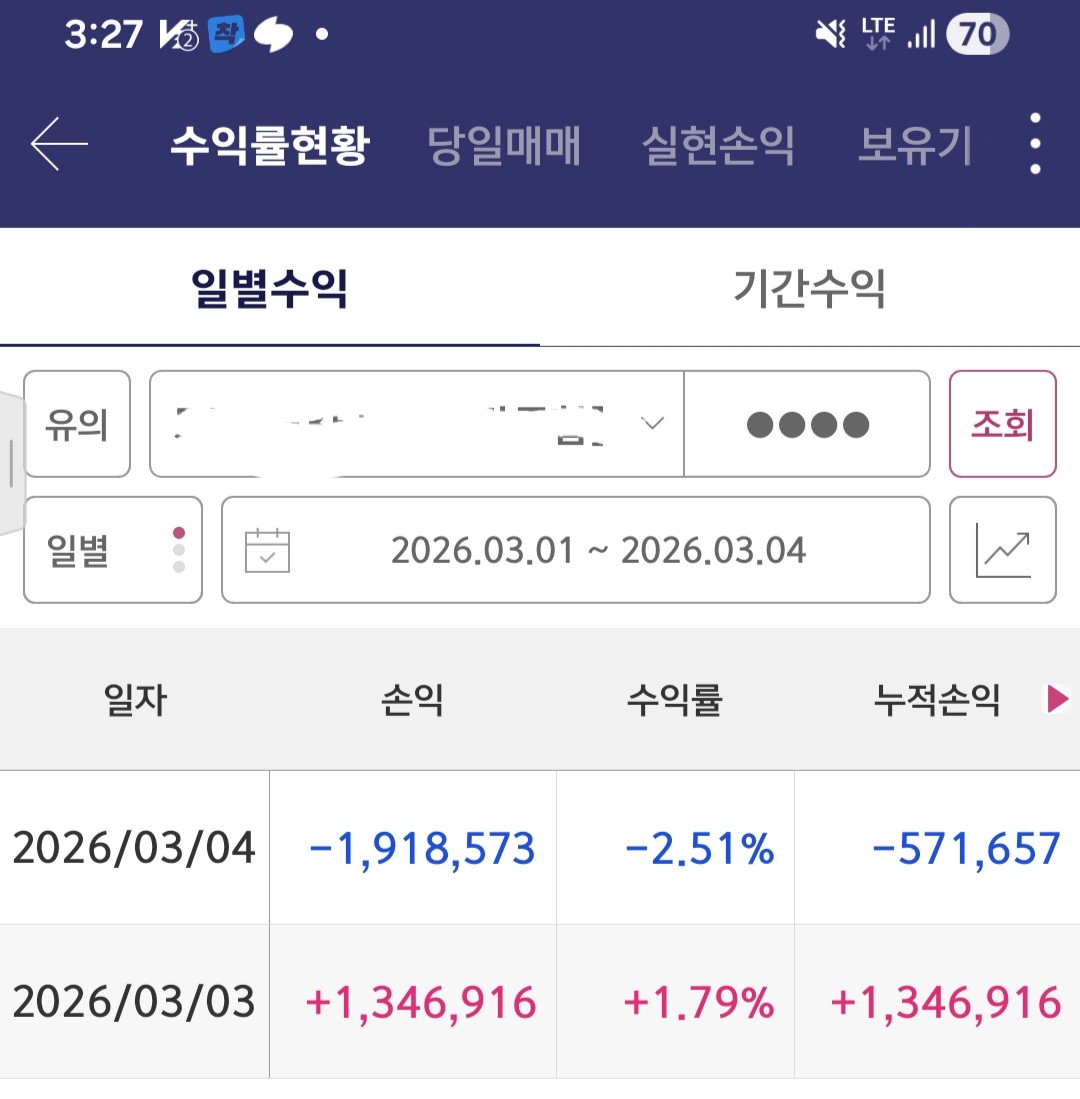
Task: Show more columns with the pink arrow
Action: (x=1057, y=699)
